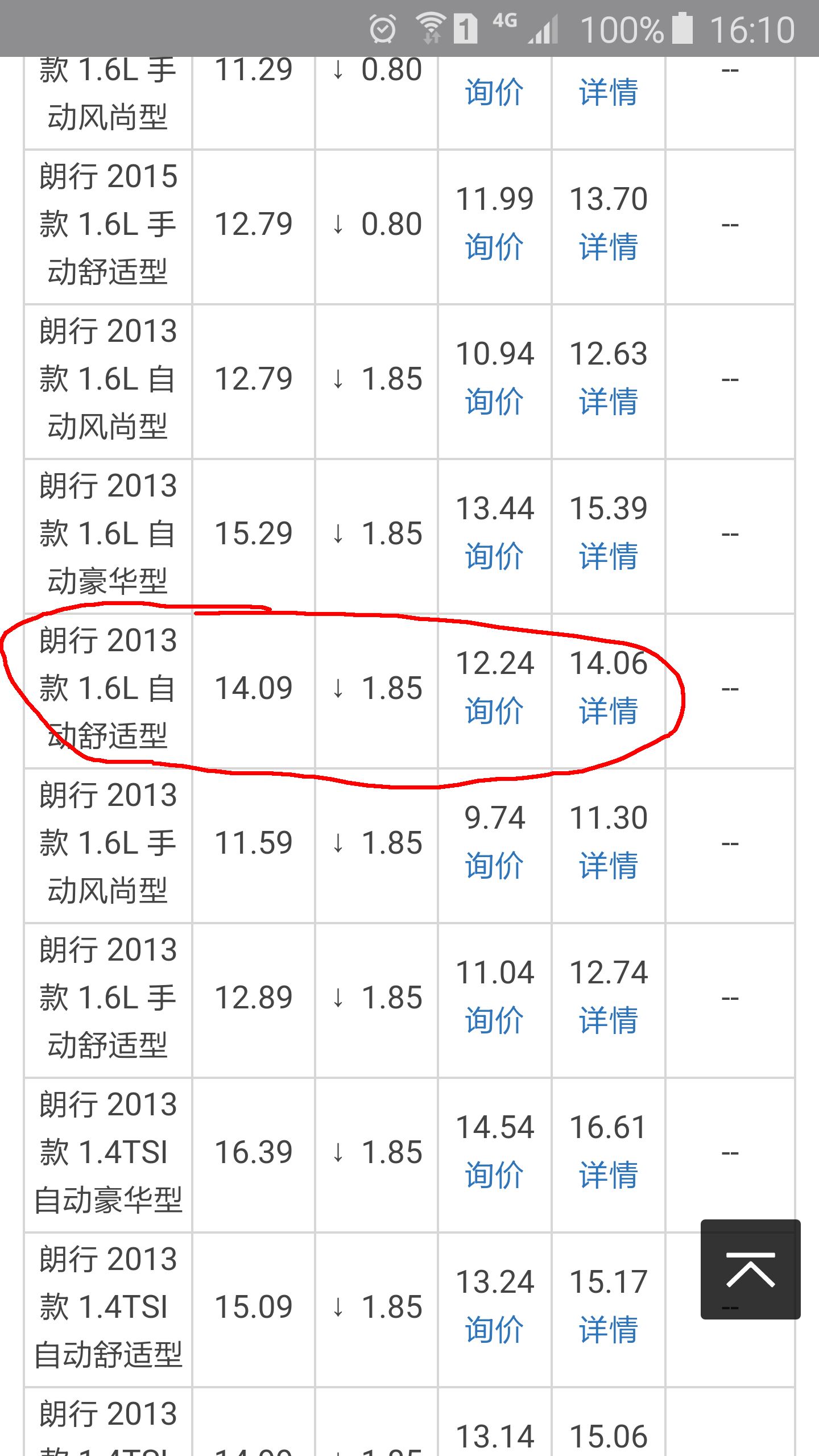Jump back to top of page
Screen dimensions: 819x1456
click(751, 1269)
